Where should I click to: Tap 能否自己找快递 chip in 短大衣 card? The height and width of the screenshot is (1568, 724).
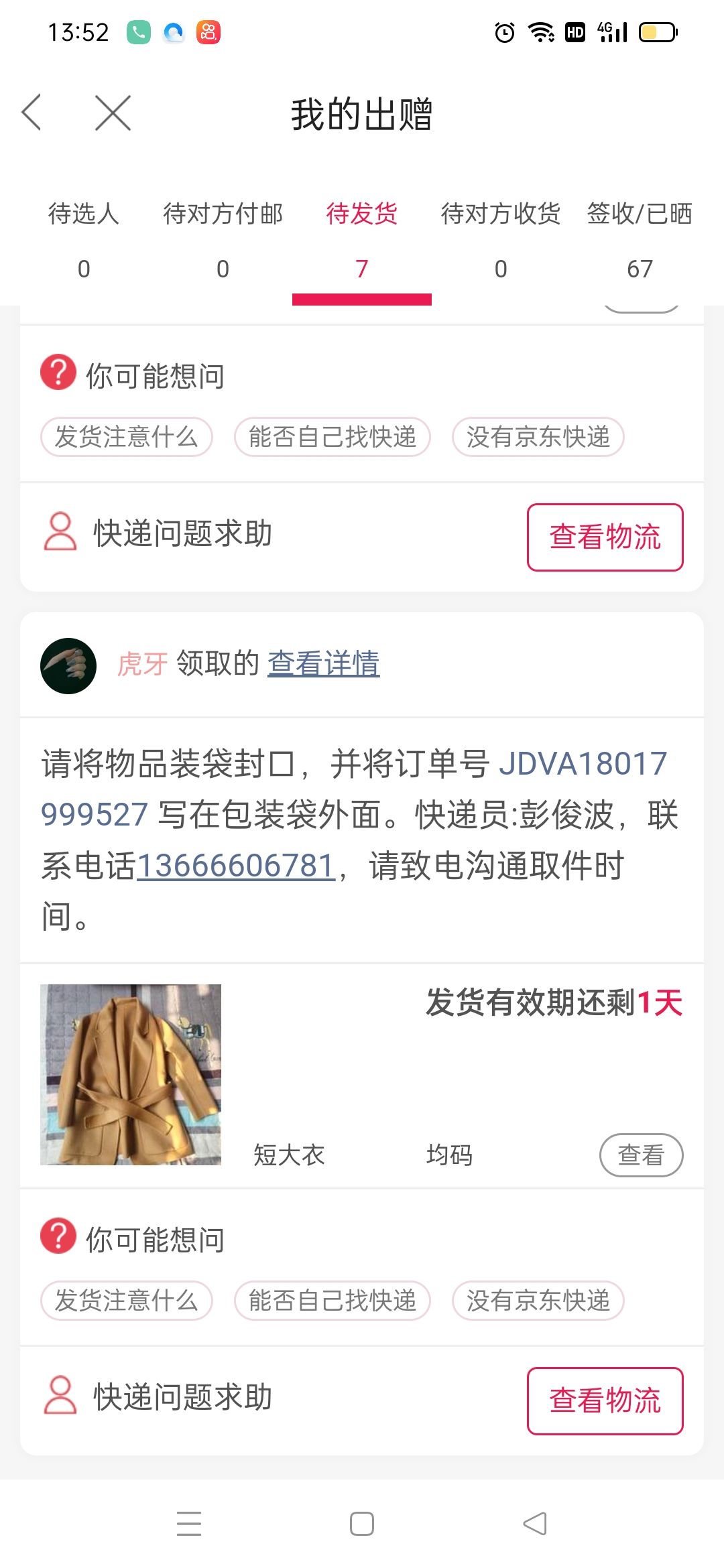333,1301
